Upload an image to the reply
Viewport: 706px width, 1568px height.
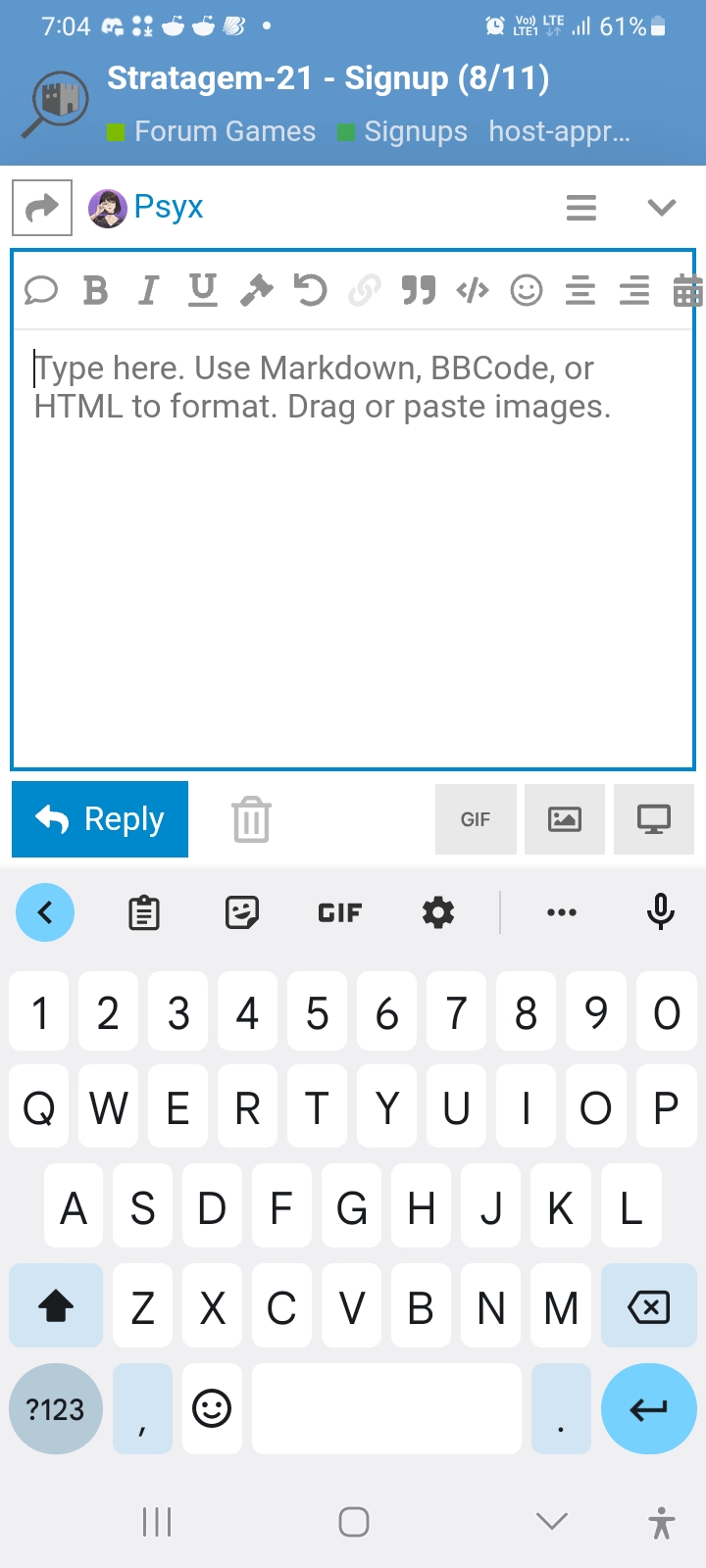pyautogui.click(x=565, y=819)
